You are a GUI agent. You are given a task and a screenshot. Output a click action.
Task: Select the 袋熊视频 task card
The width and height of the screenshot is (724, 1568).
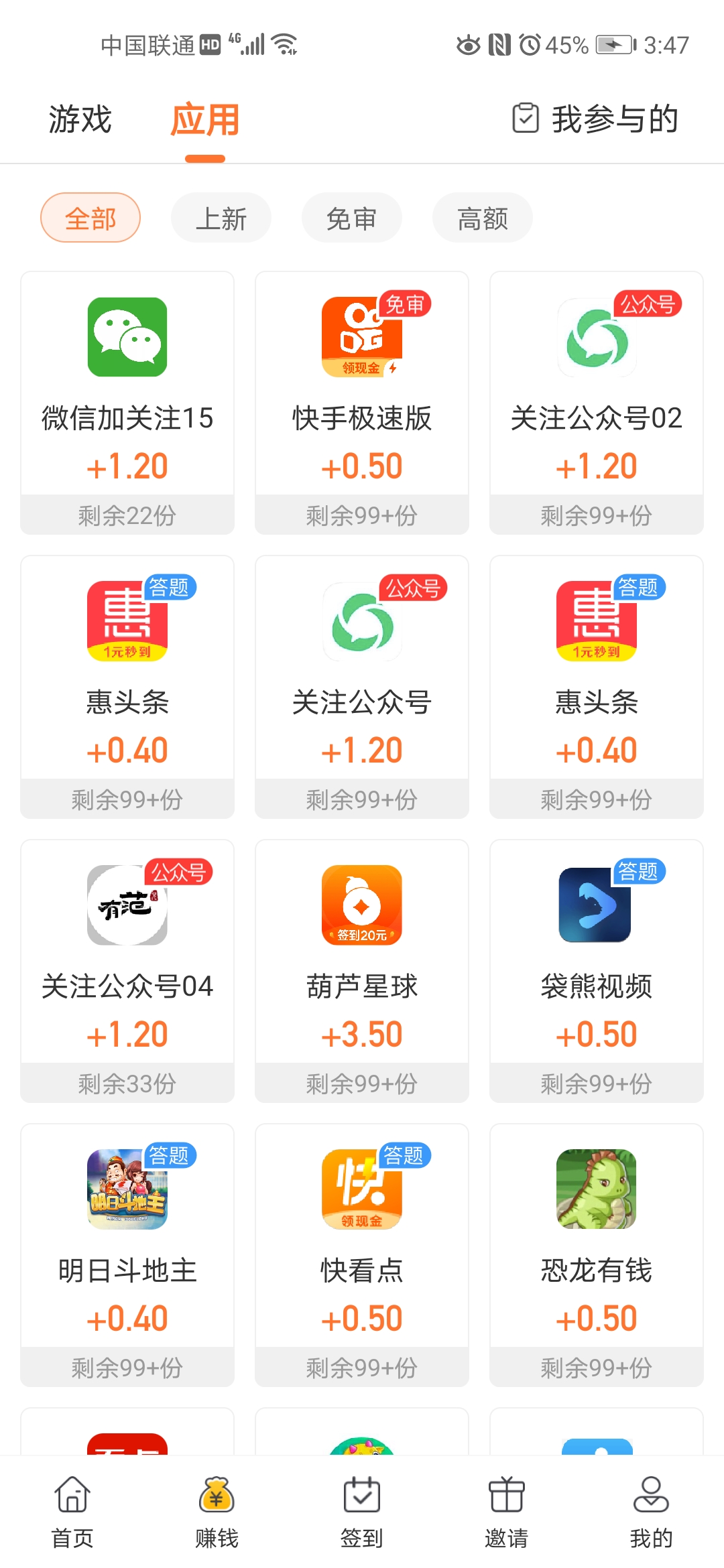click(x=597, y=970)
